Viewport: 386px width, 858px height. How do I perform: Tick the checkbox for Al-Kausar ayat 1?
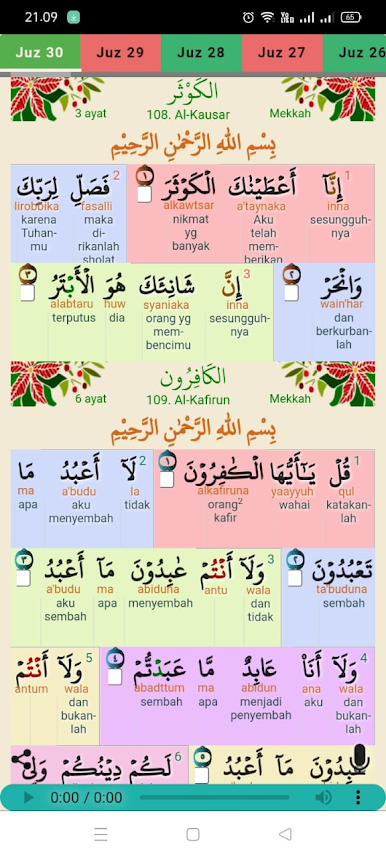(145, 194)
